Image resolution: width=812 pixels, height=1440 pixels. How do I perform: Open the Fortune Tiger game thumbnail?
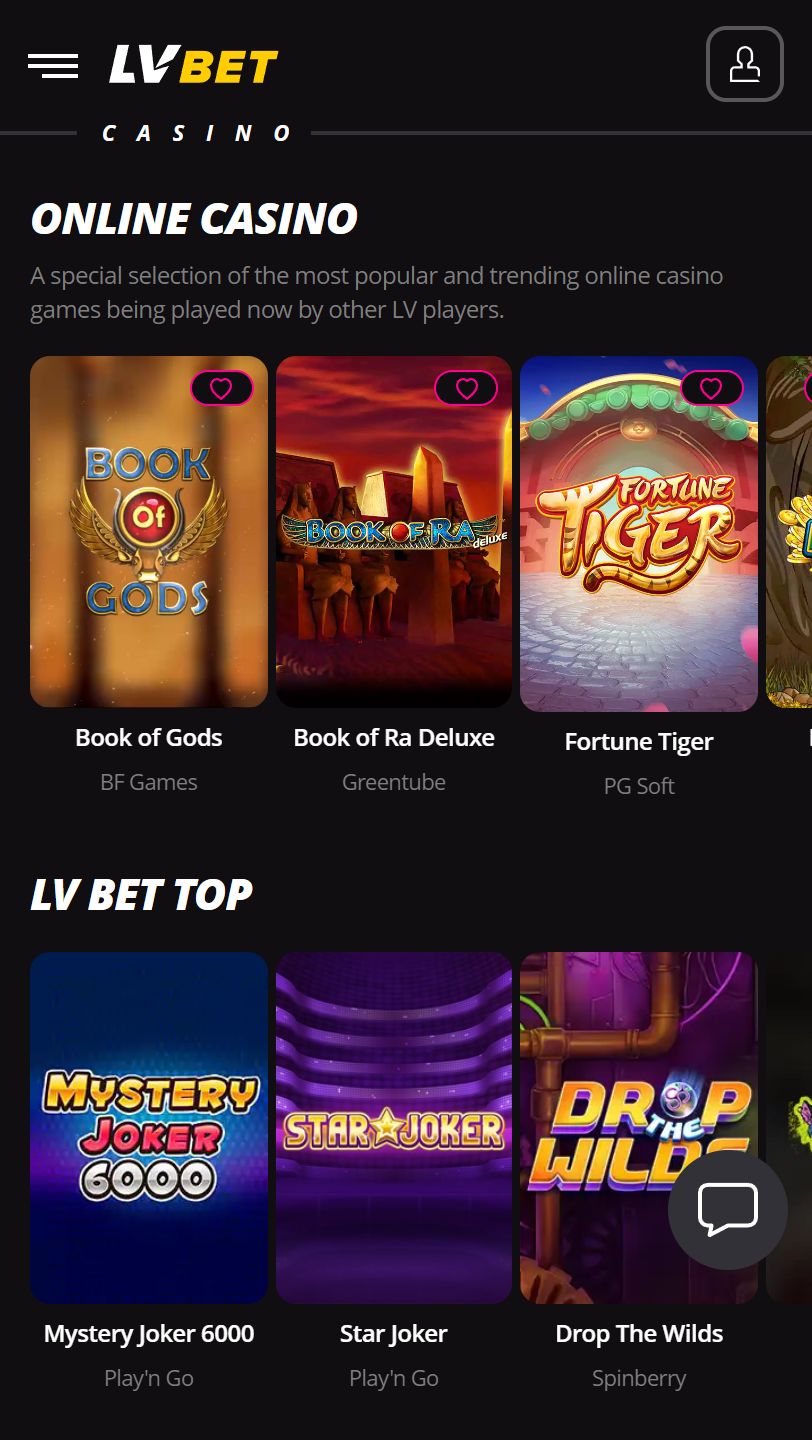pyautogui.click(x=638, y=532)
